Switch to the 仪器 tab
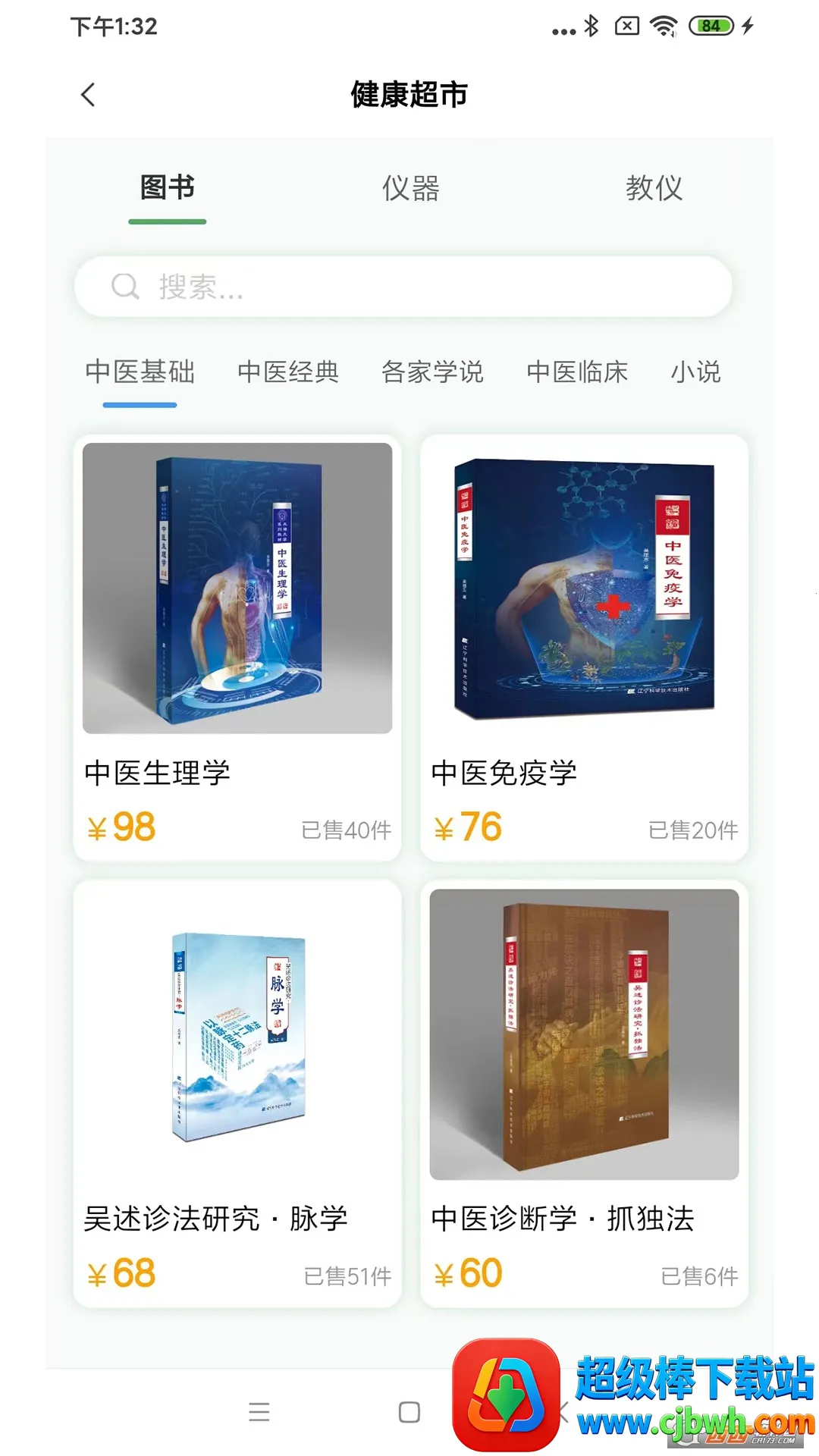The image size is (819, 1456). pyautogui.click(x=410, y=187)
